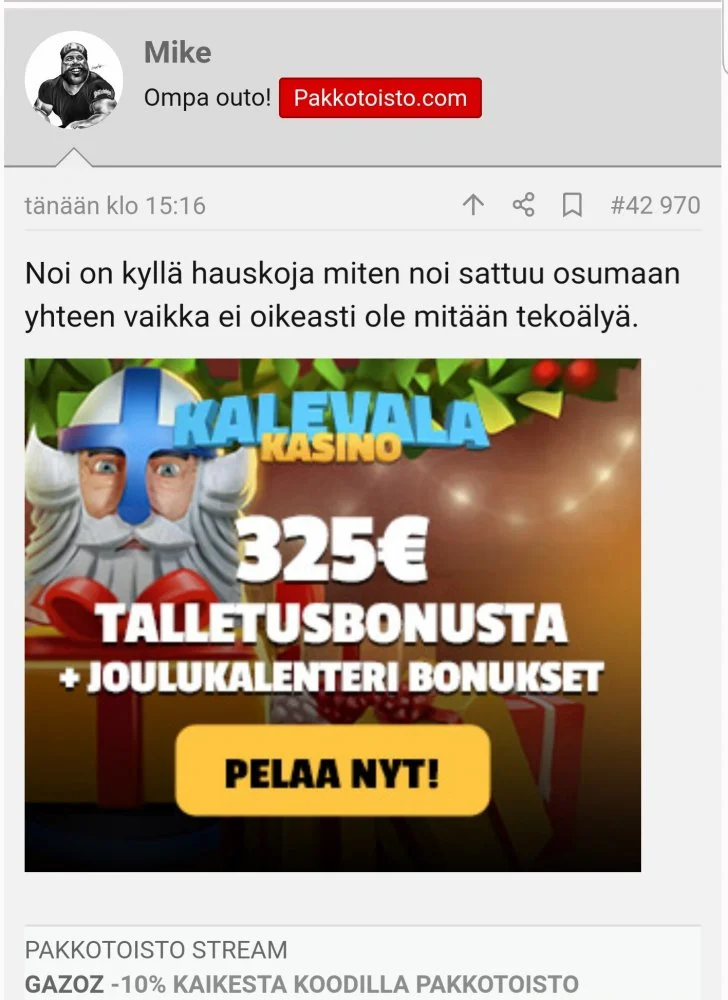This screenshot has width=728, height=1000.
Task: Tap the up arrow icon on the post
Action: click(473, 206)
